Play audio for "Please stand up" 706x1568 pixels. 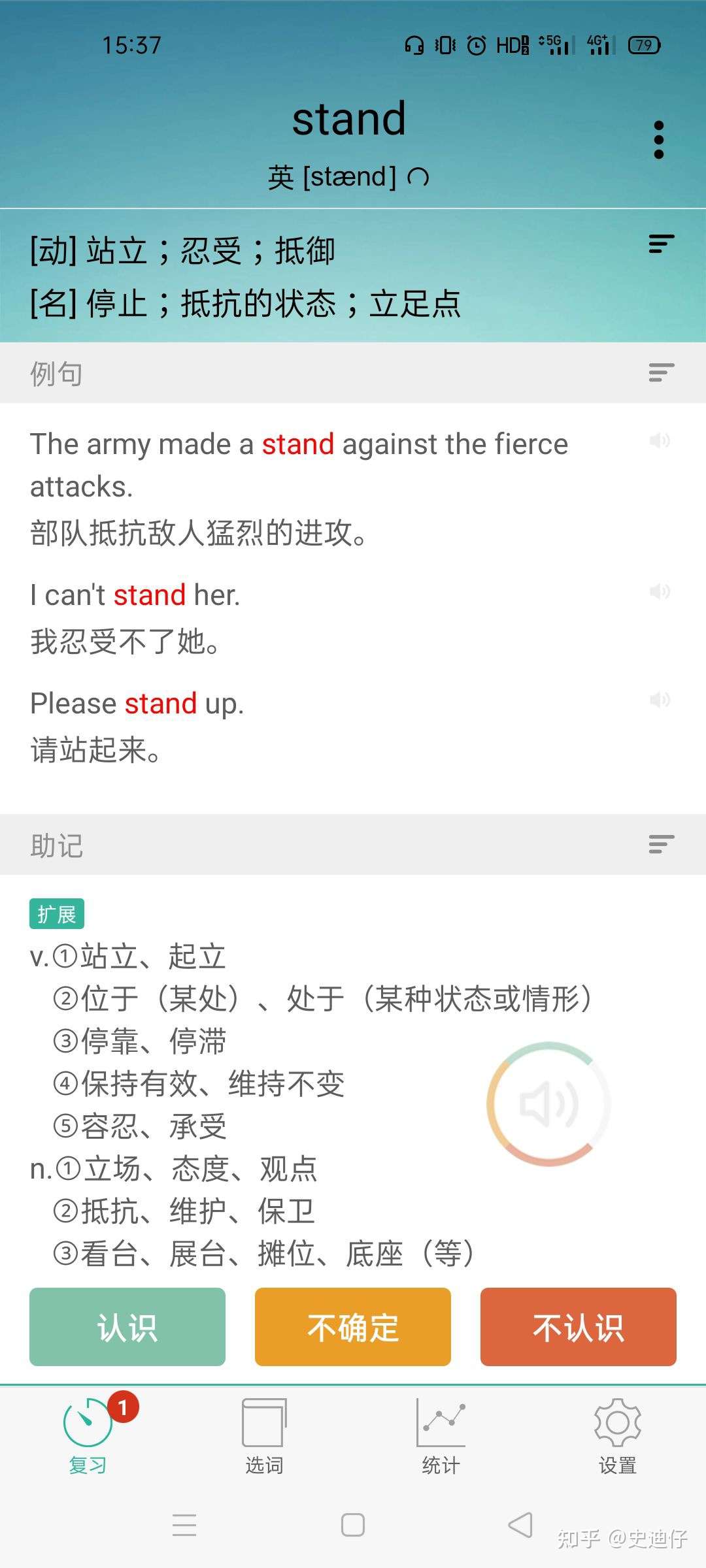660,700
